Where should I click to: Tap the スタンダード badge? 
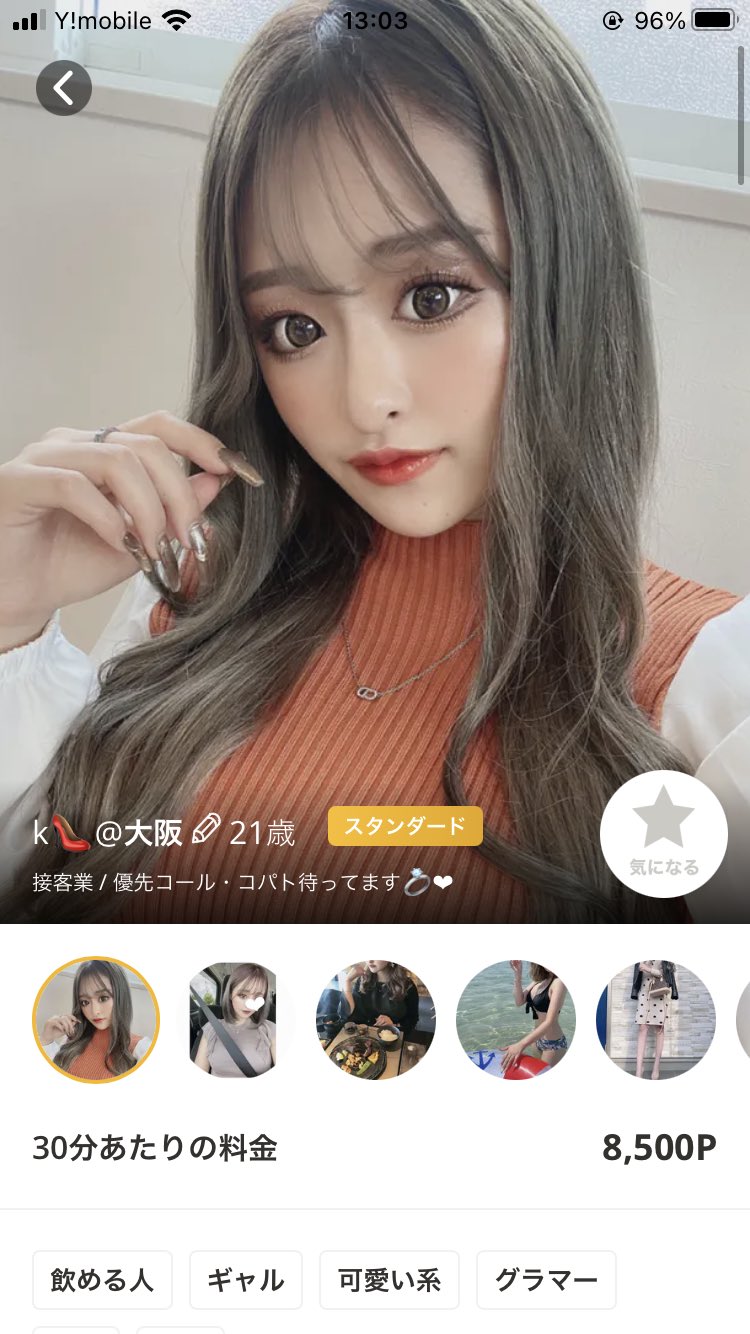[405, 827]
